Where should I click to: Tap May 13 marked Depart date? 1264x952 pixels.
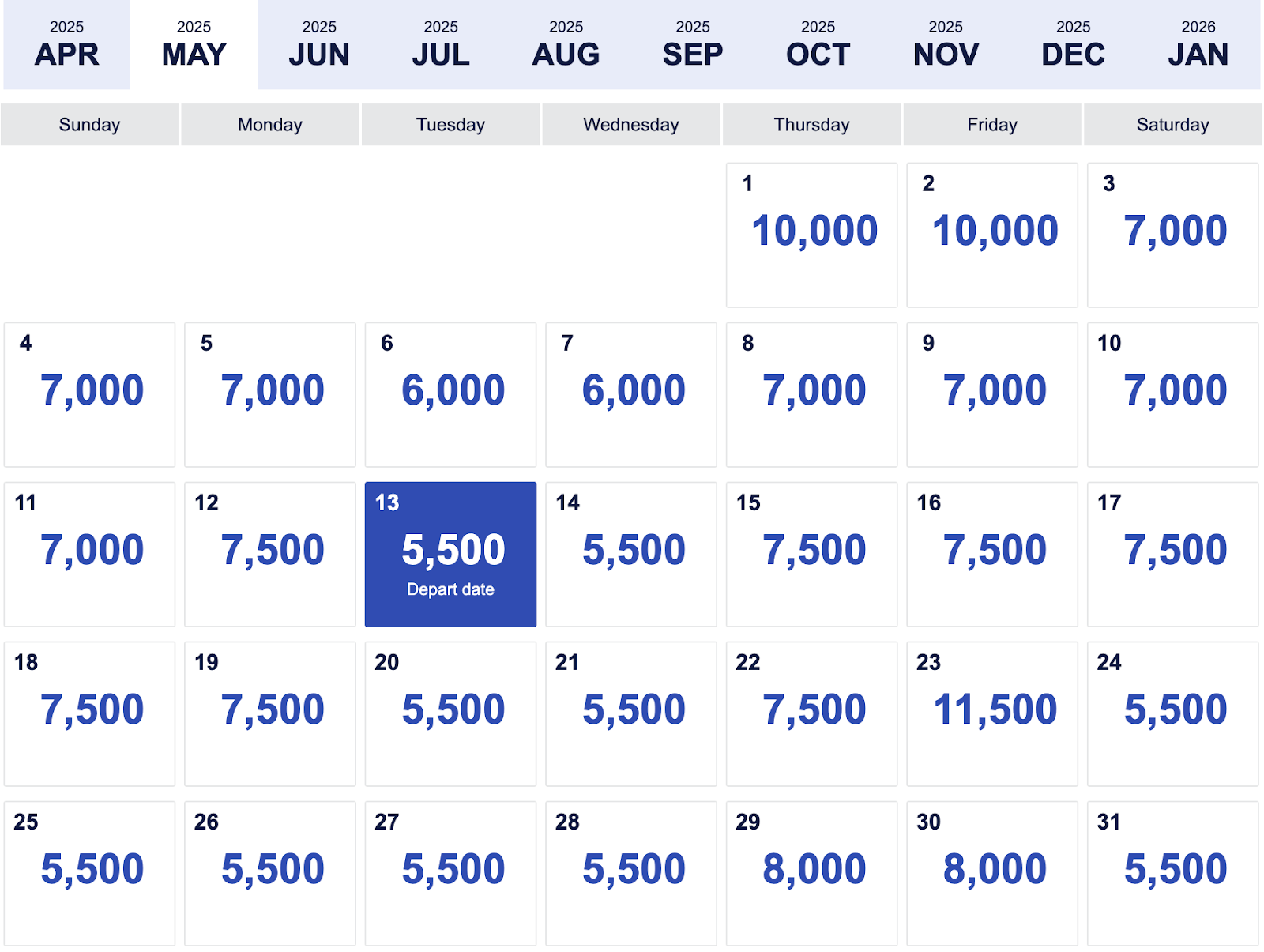(450, 554)
